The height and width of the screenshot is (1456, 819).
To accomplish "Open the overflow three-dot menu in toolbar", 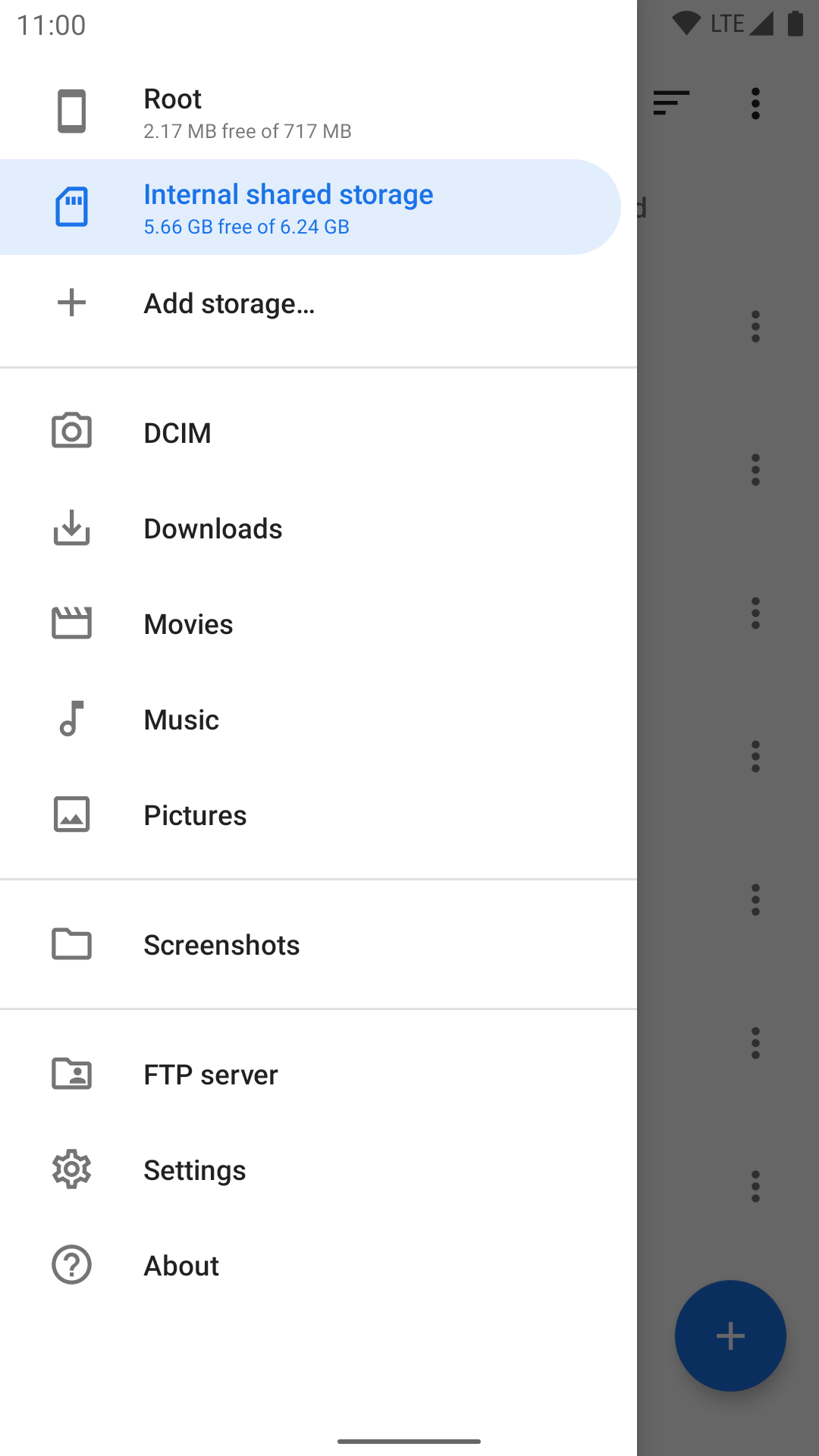I will (x=755, y=103).
